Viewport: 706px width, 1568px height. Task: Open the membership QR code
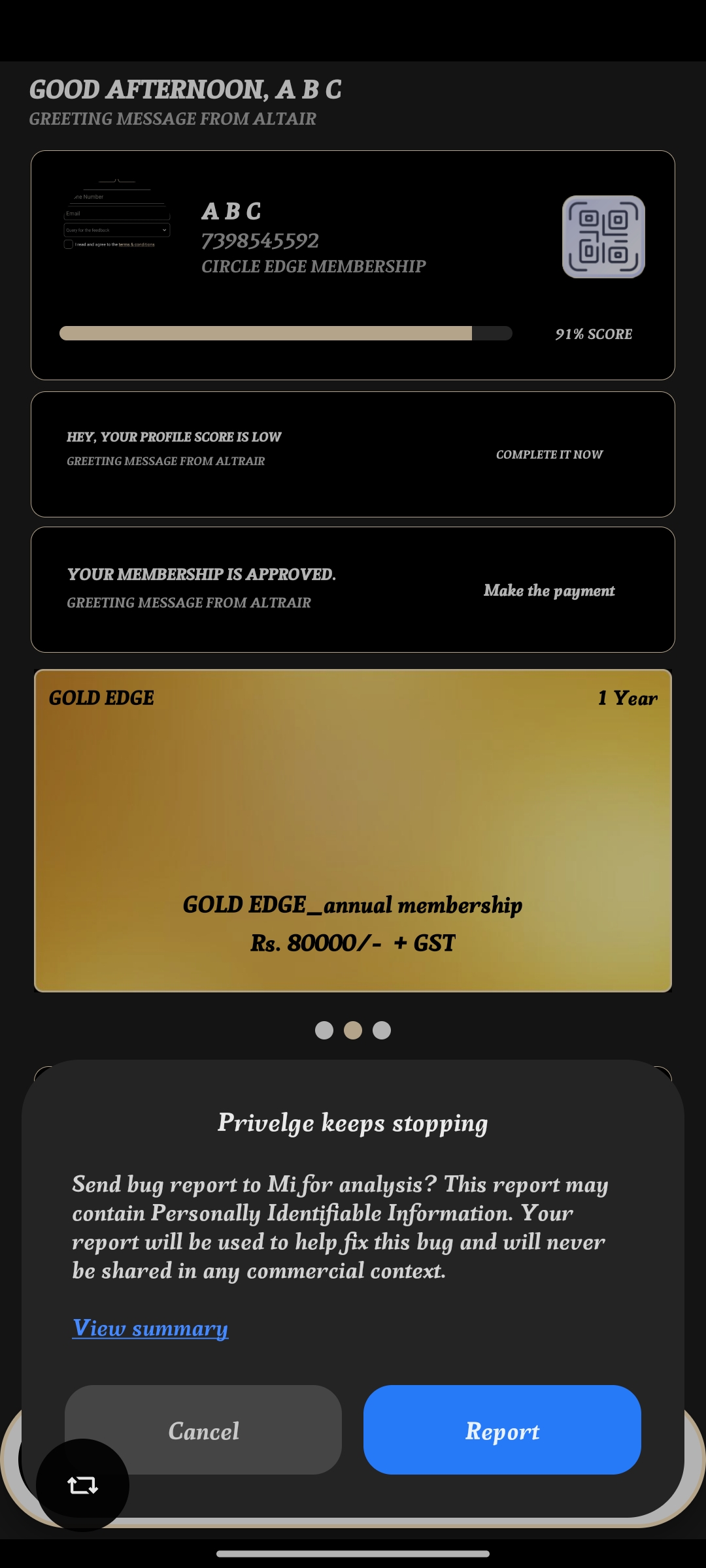click(x=603, y=237)
